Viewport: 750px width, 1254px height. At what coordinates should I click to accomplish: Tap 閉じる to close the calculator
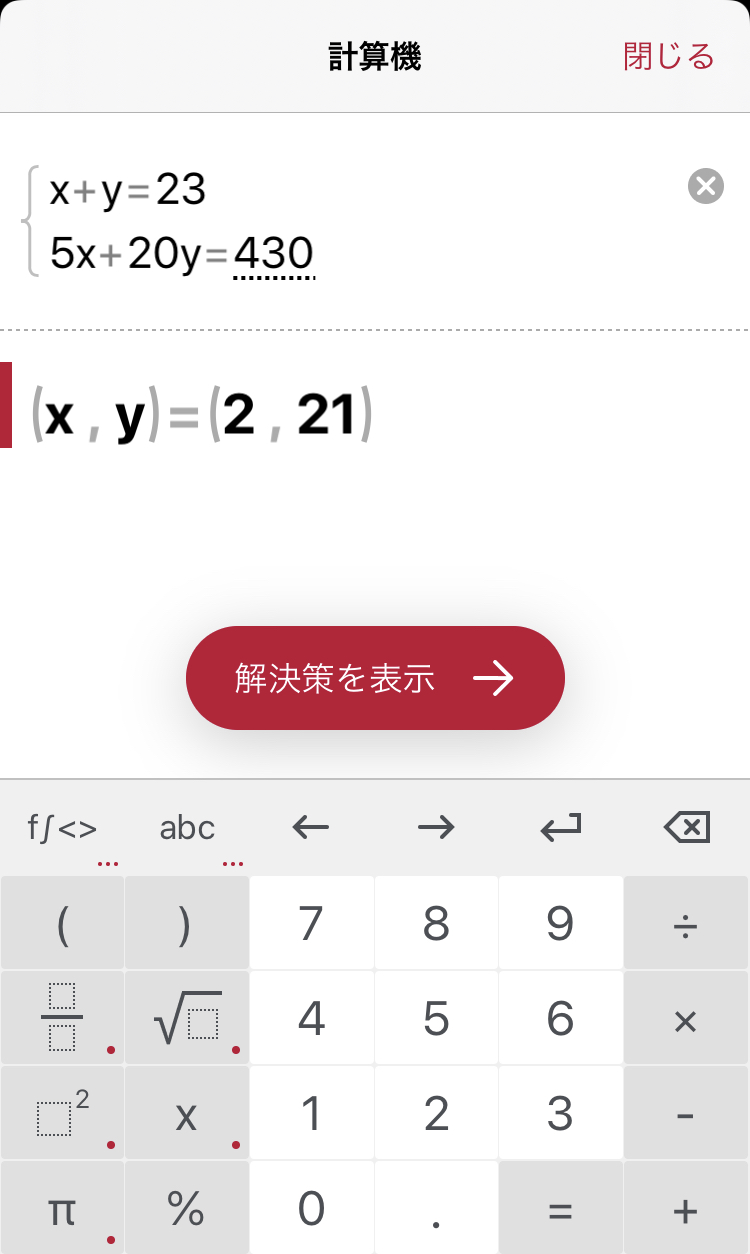tap(669, 56)
